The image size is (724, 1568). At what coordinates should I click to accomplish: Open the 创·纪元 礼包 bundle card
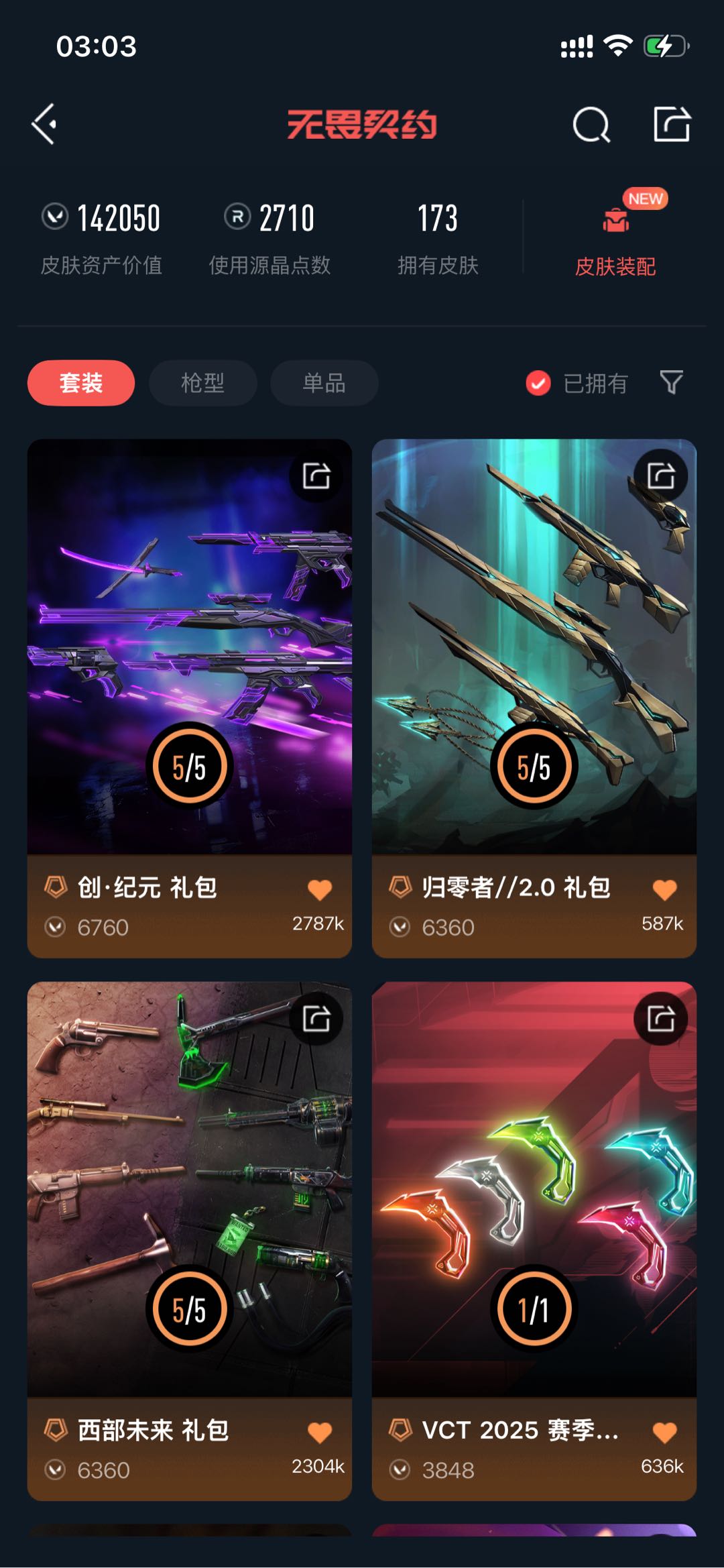pyautogui.click(x=190, y=698)
